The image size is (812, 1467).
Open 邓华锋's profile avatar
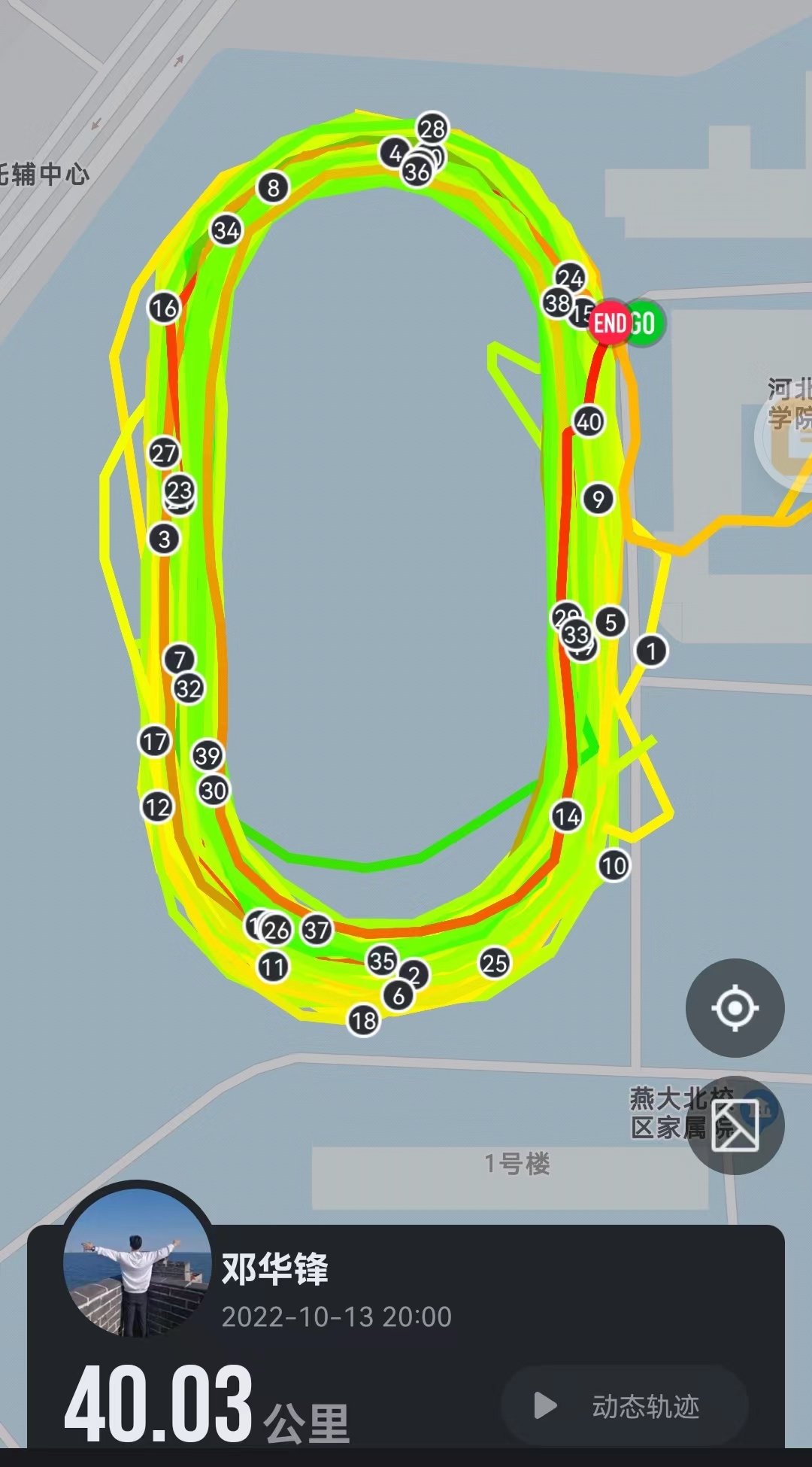tap(137, 1261)
